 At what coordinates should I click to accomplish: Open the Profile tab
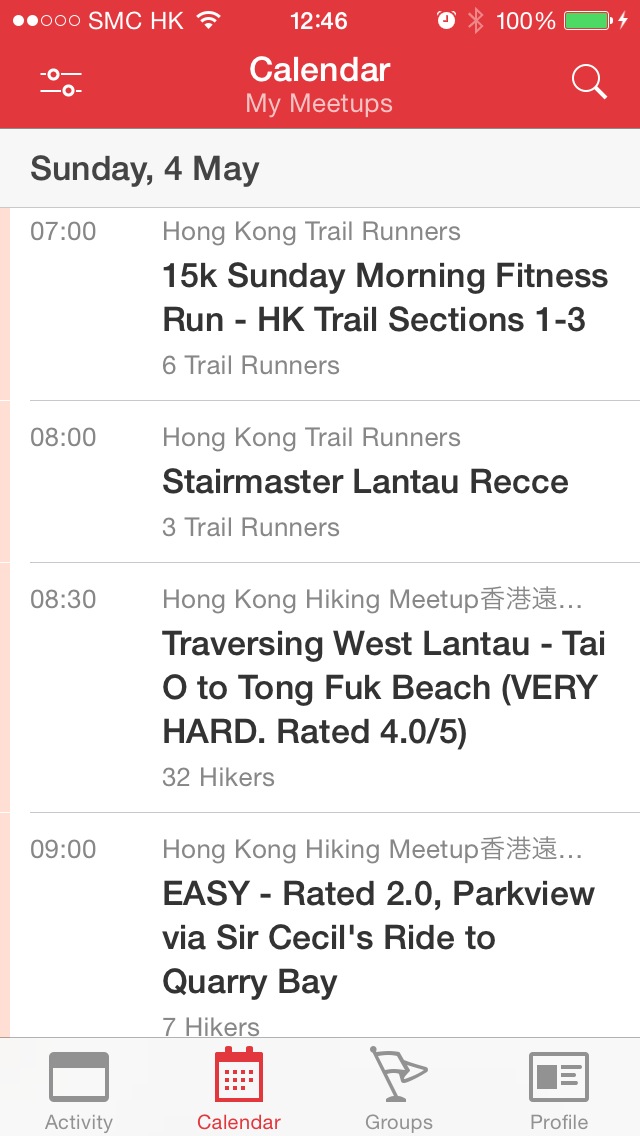click(x=558, y=1088)
